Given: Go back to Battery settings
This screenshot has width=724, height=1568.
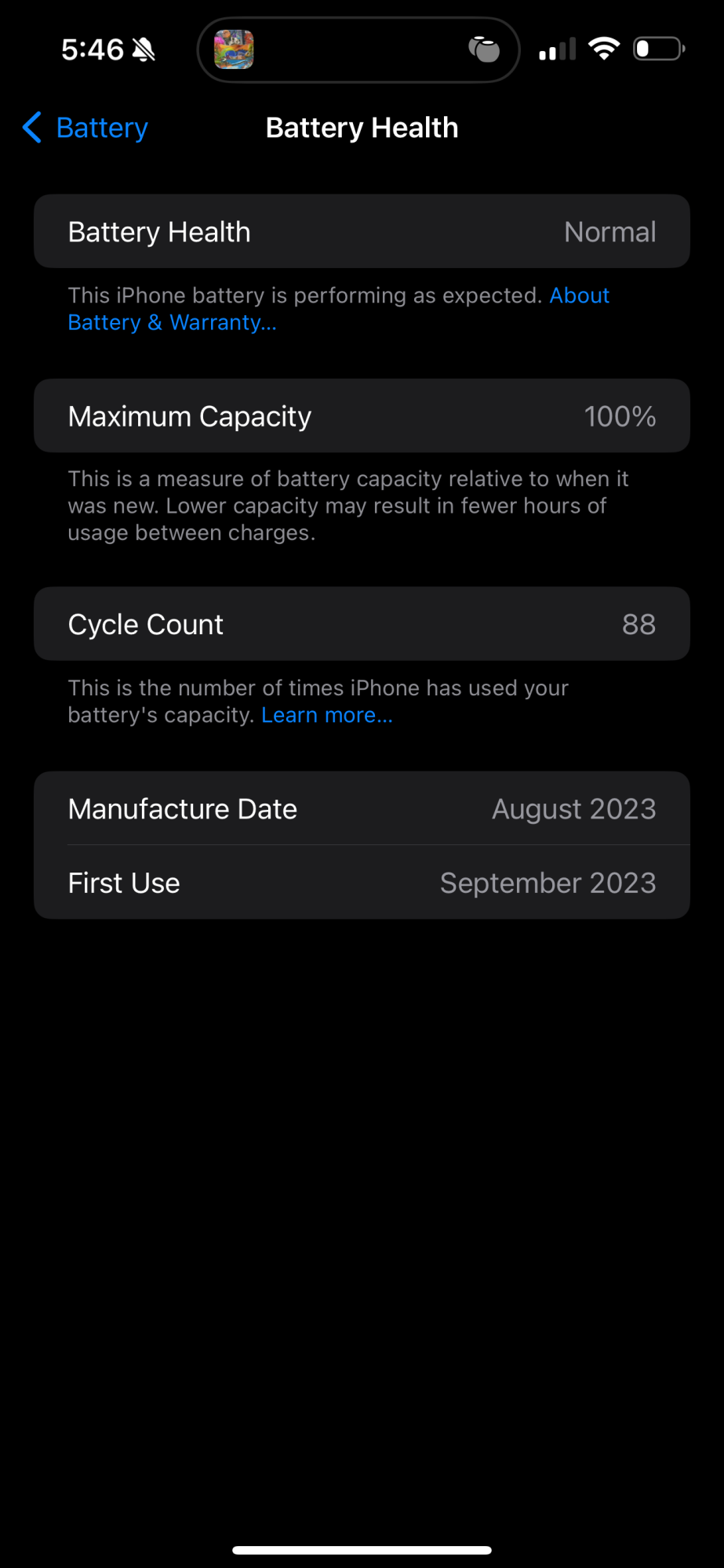Looking at the screenshot, I should pos(85,128).
